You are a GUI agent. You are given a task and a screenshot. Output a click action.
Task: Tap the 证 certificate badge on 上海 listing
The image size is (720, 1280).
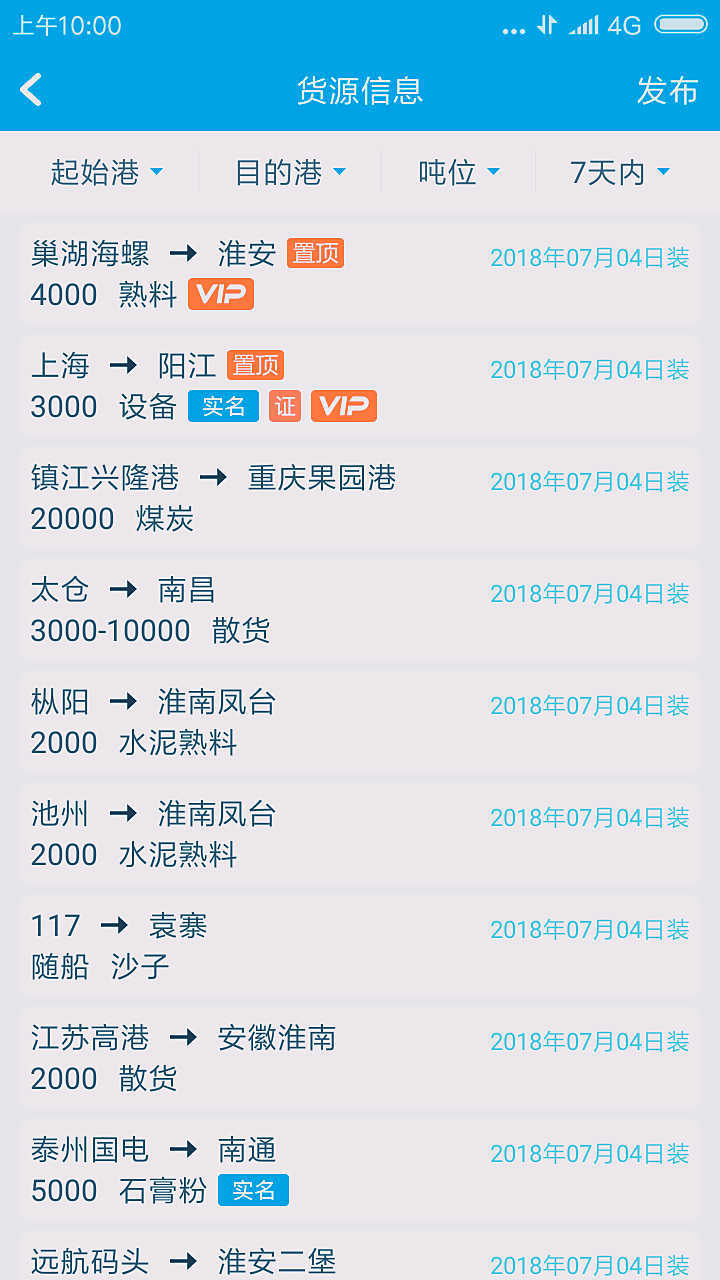point(284,406)
